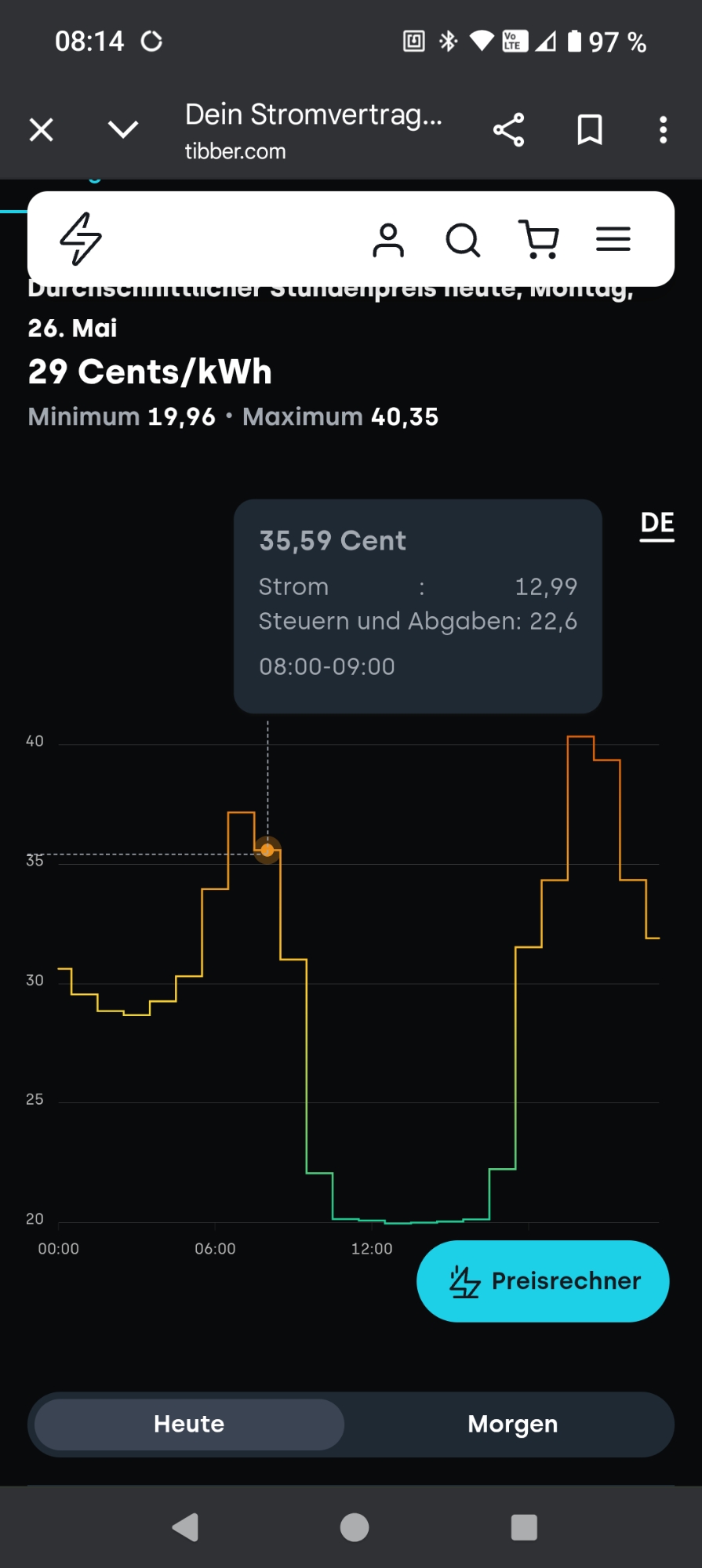This screenshot has height=1568, width=702.
Task: Go to the home screen
Action: (355, 1527)
